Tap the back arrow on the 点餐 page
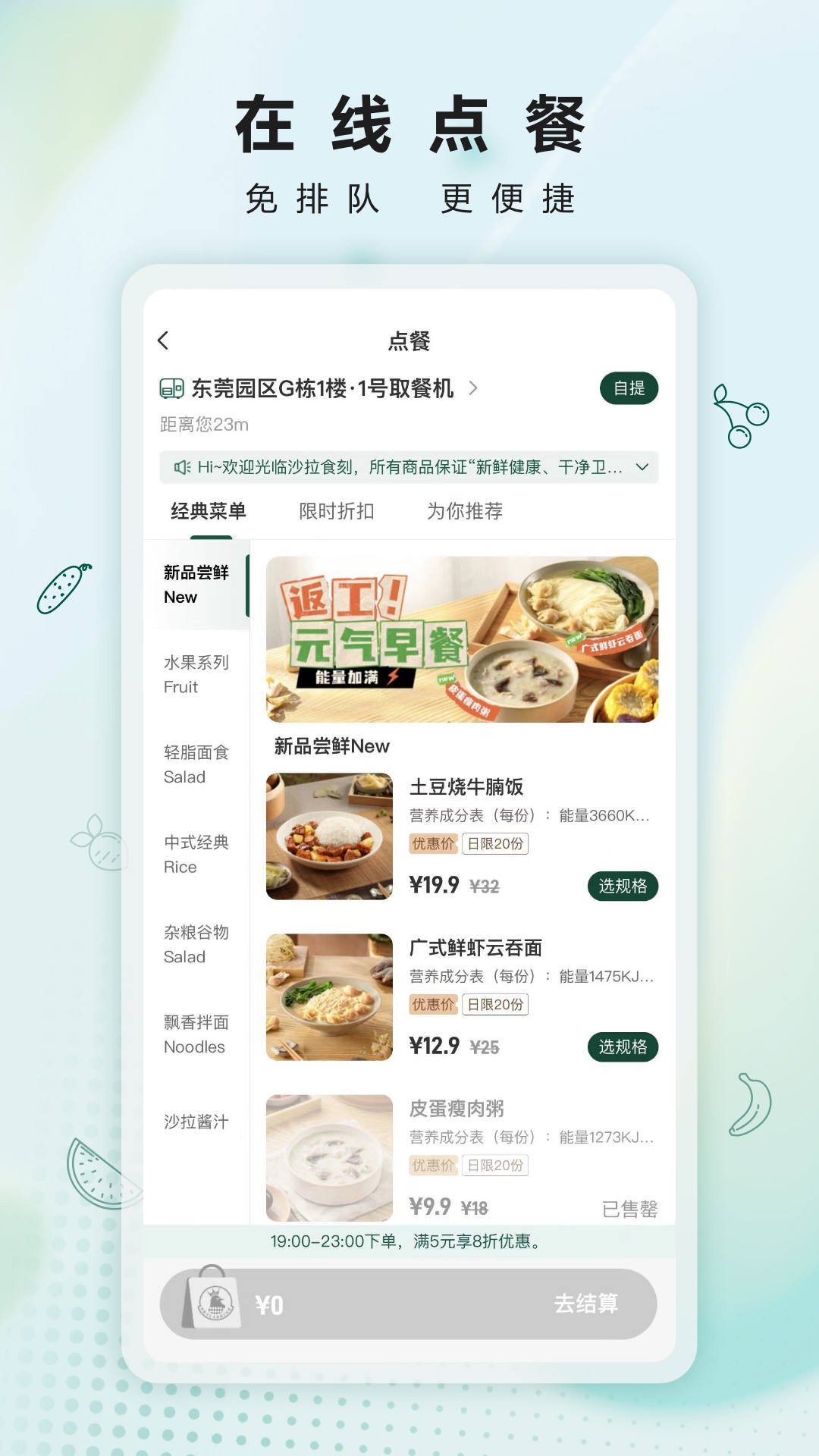This screenshot has height=1456, width=819. click(x=162, y=342)
